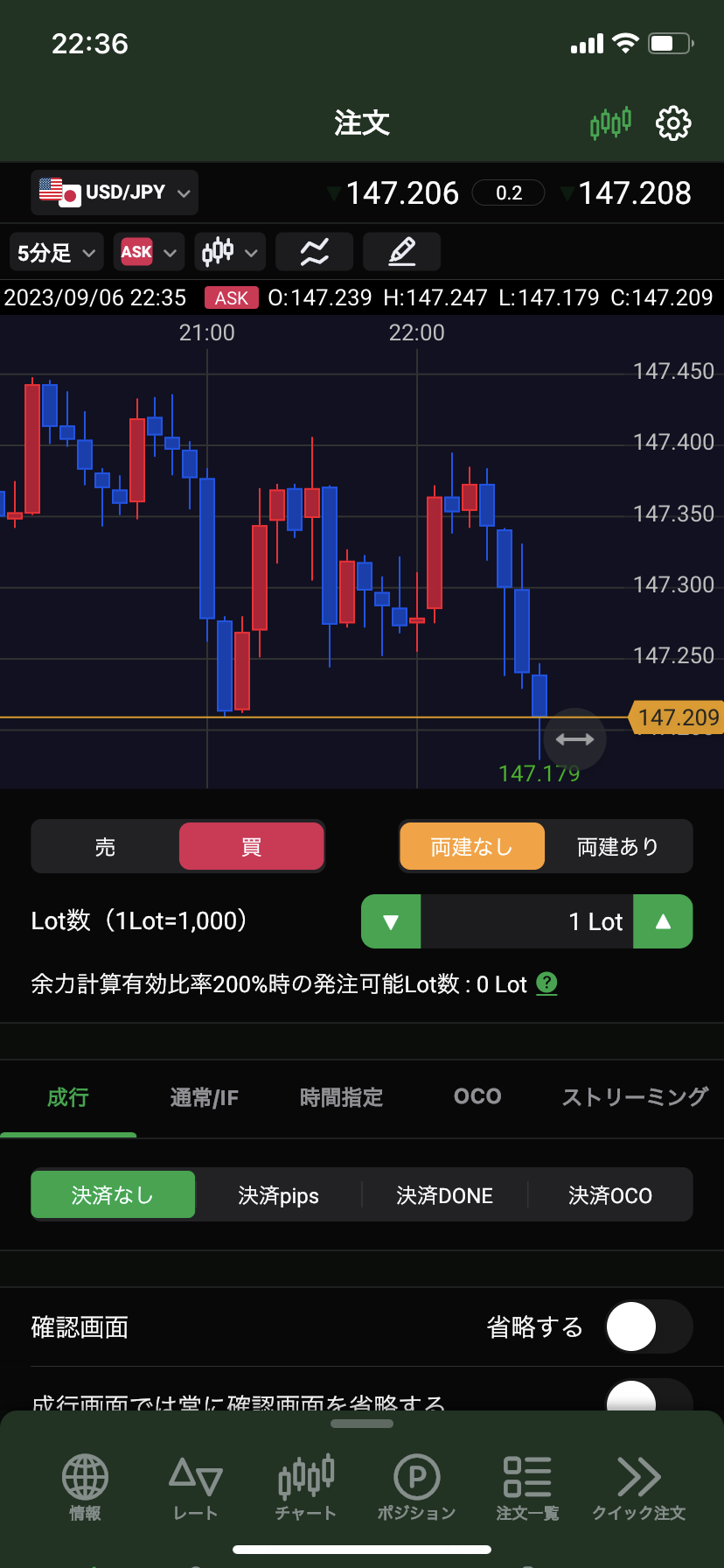The width and height of the screenshot is (724, 1568).
Task: Switch to 時間指定 order tab
Action: coord(341,1097)
